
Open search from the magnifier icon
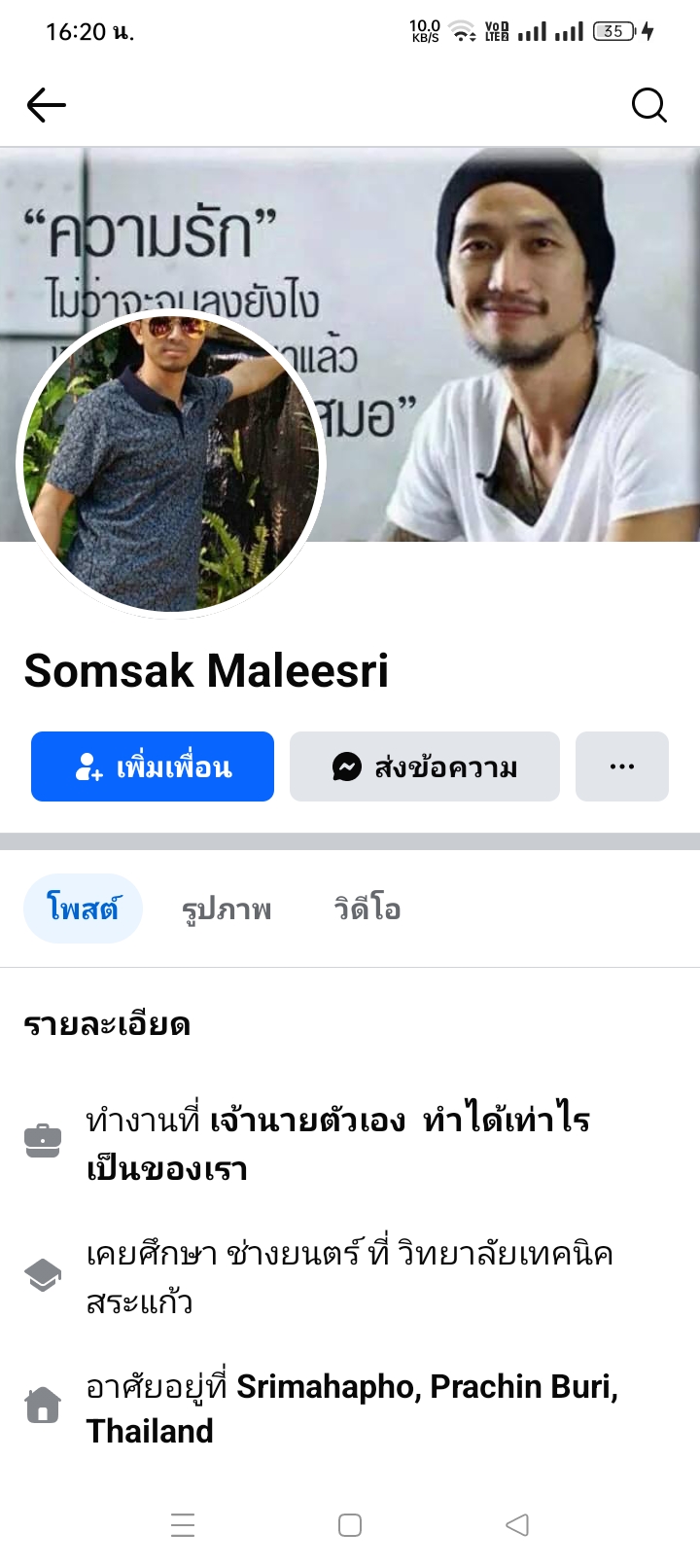coord(648,105)
